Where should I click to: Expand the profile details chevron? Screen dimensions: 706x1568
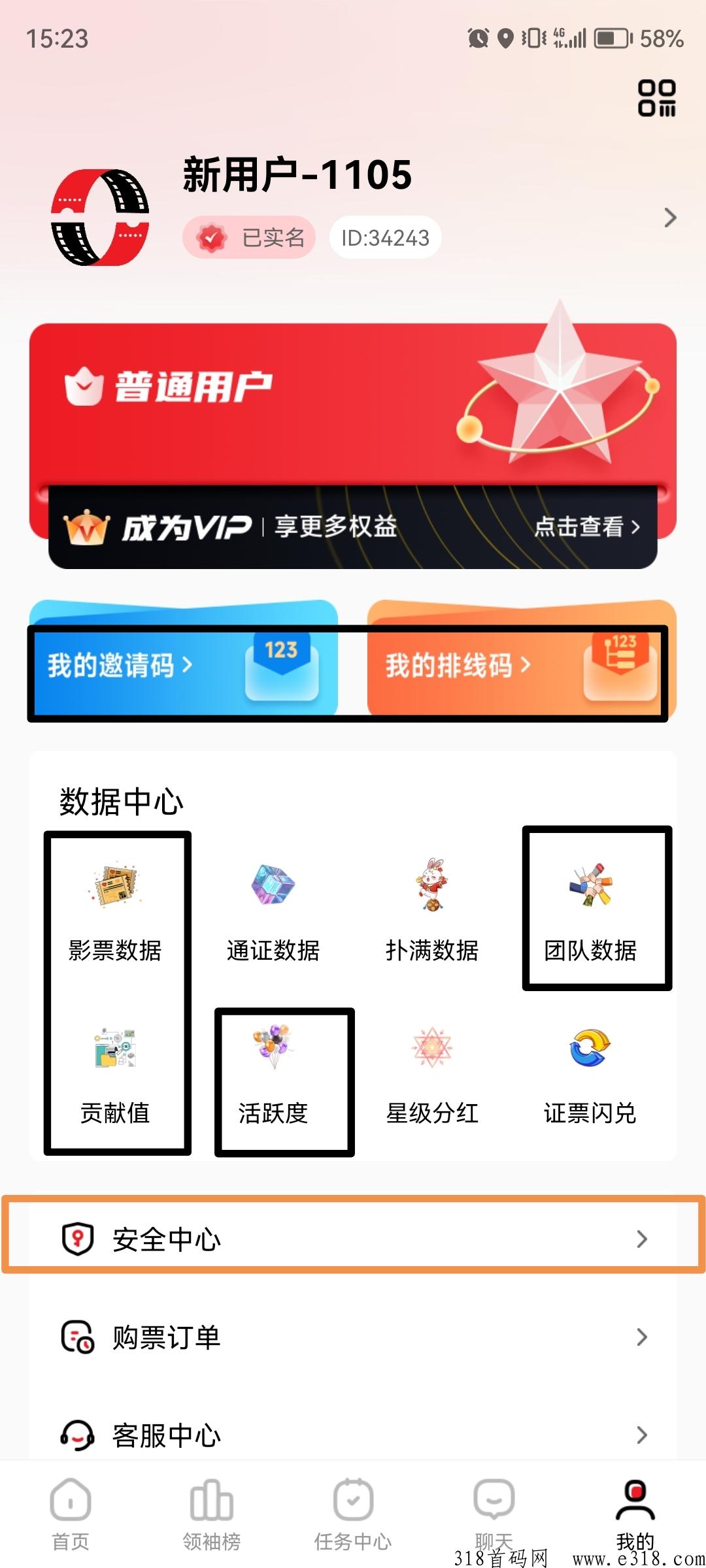click(x=669, y=218)
